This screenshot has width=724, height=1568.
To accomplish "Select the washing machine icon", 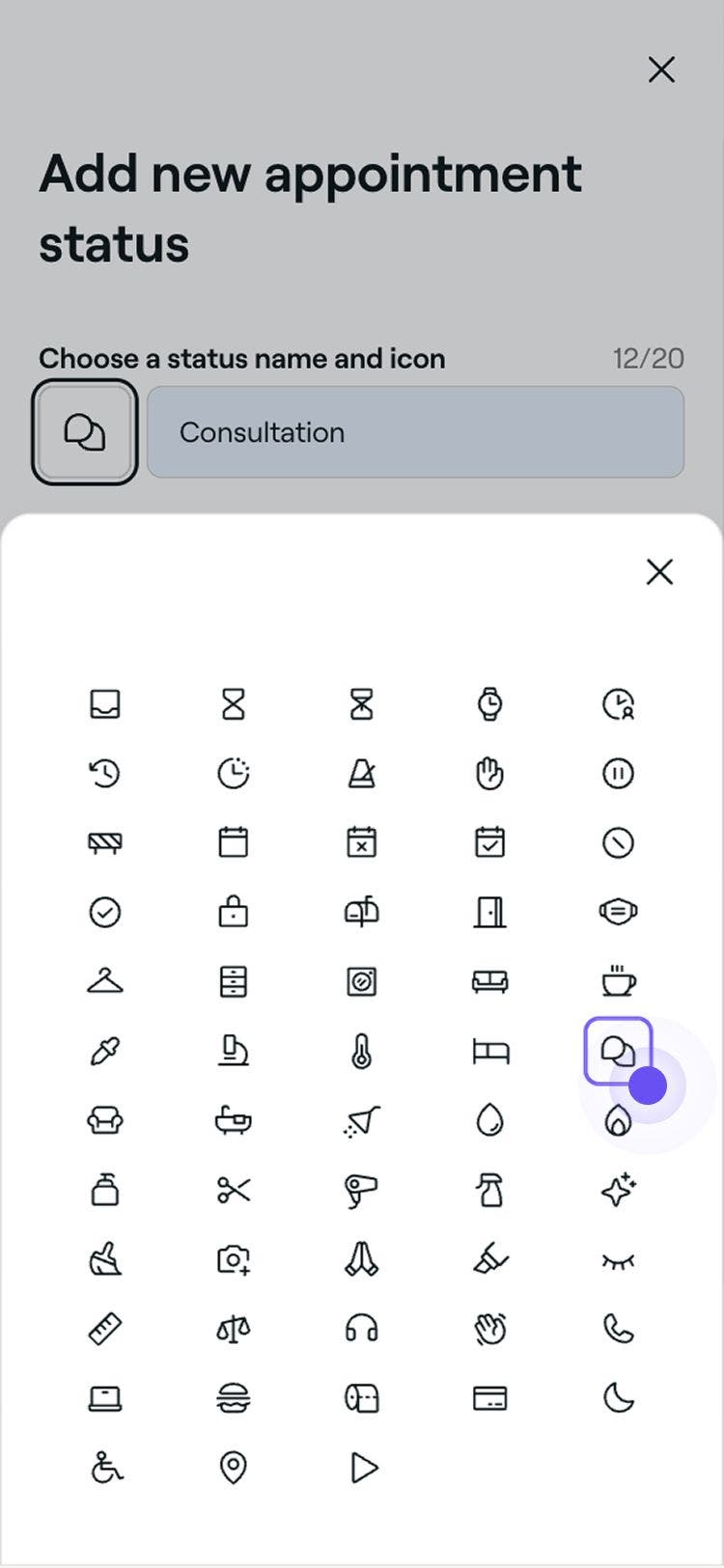I will point(361,981).
